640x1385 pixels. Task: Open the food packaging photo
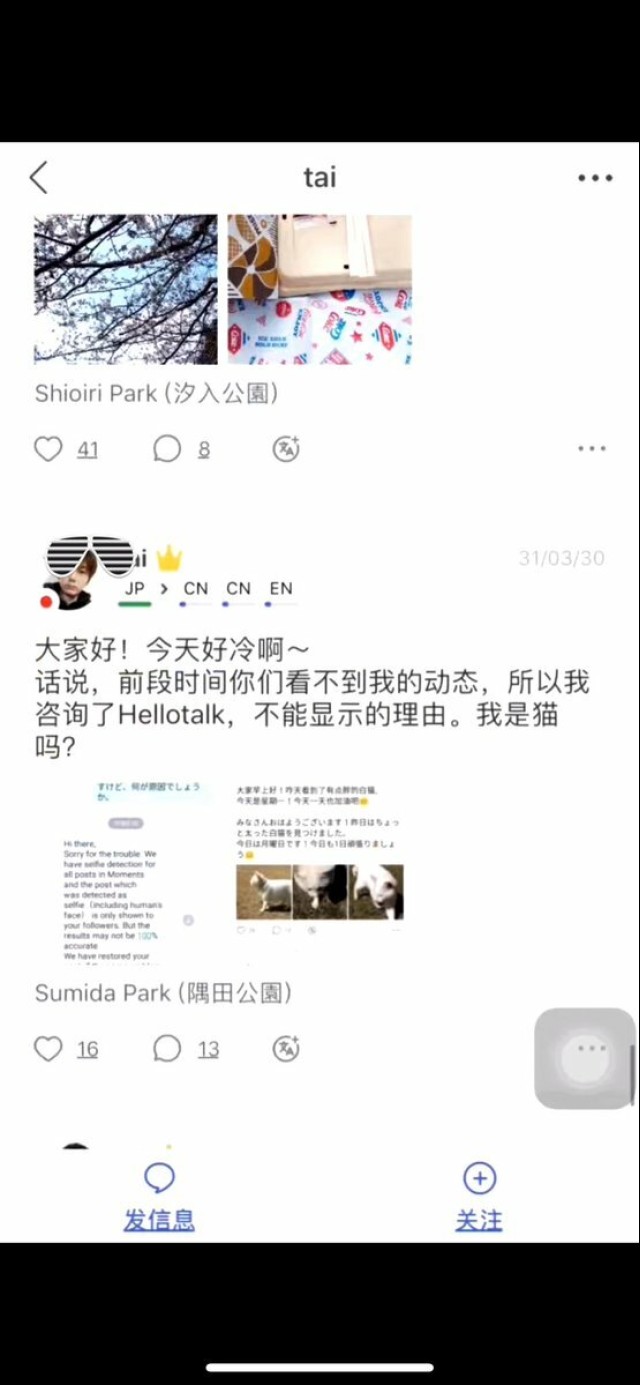point(319,289)
